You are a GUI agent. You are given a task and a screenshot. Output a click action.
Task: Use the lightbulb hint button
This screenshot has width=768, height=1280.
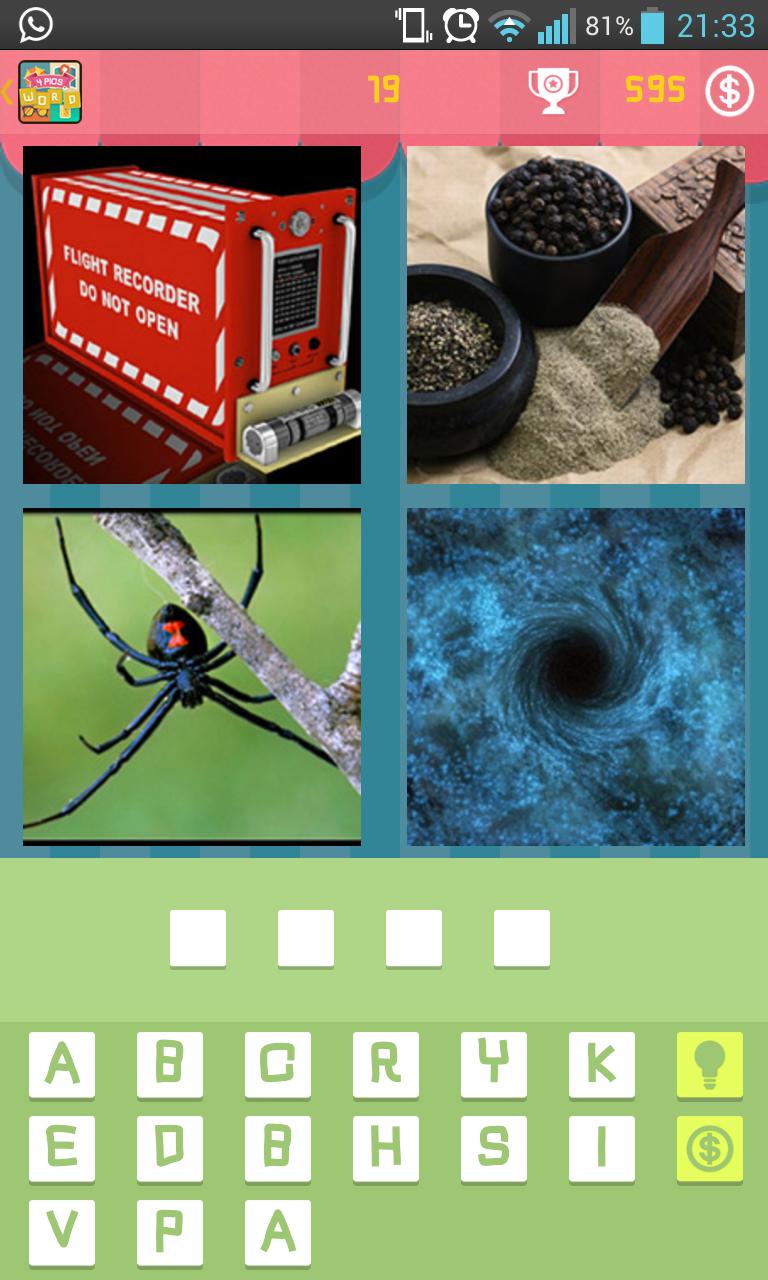(709, 1065)
